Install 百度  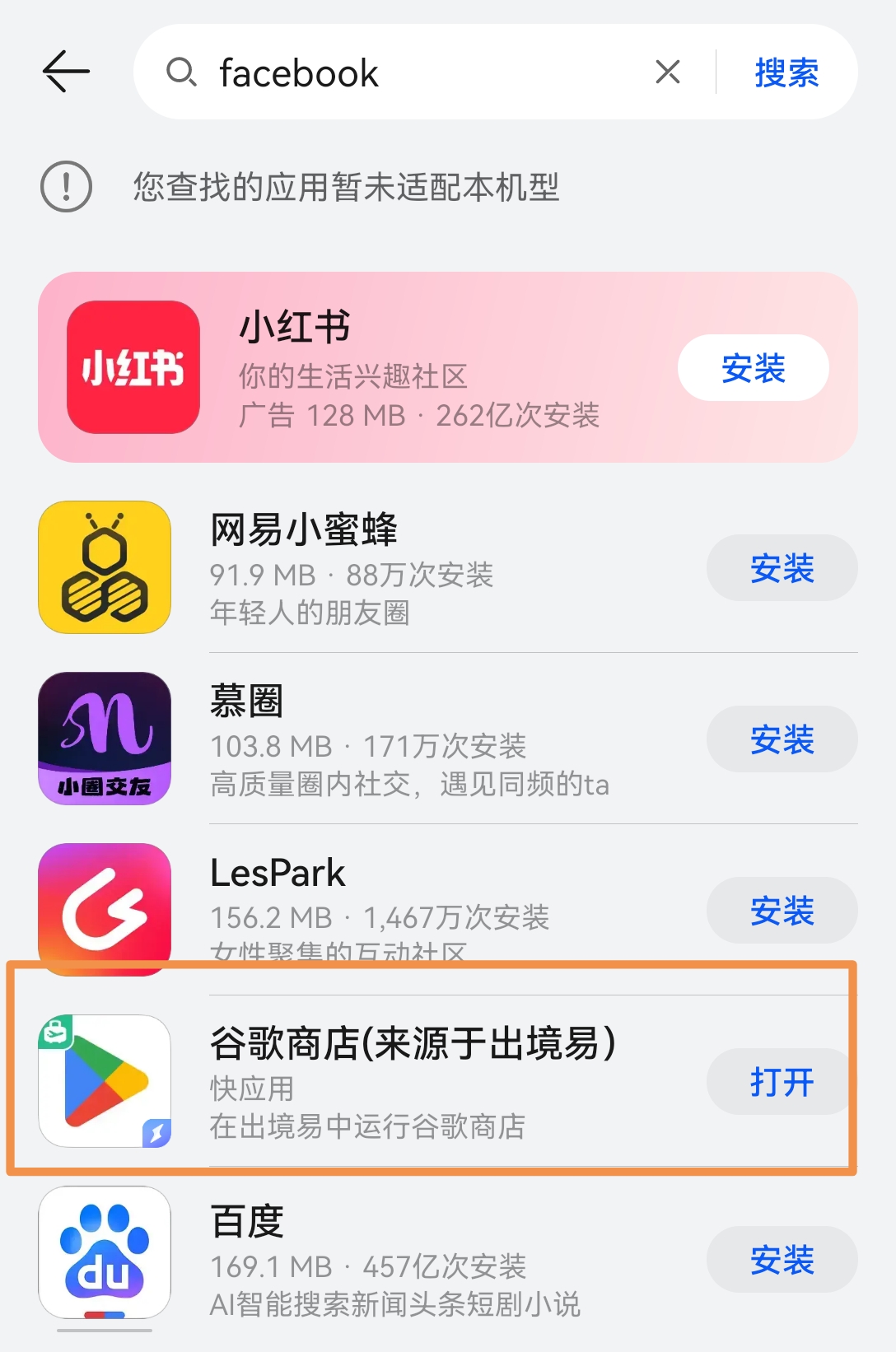pos(781,1260)
